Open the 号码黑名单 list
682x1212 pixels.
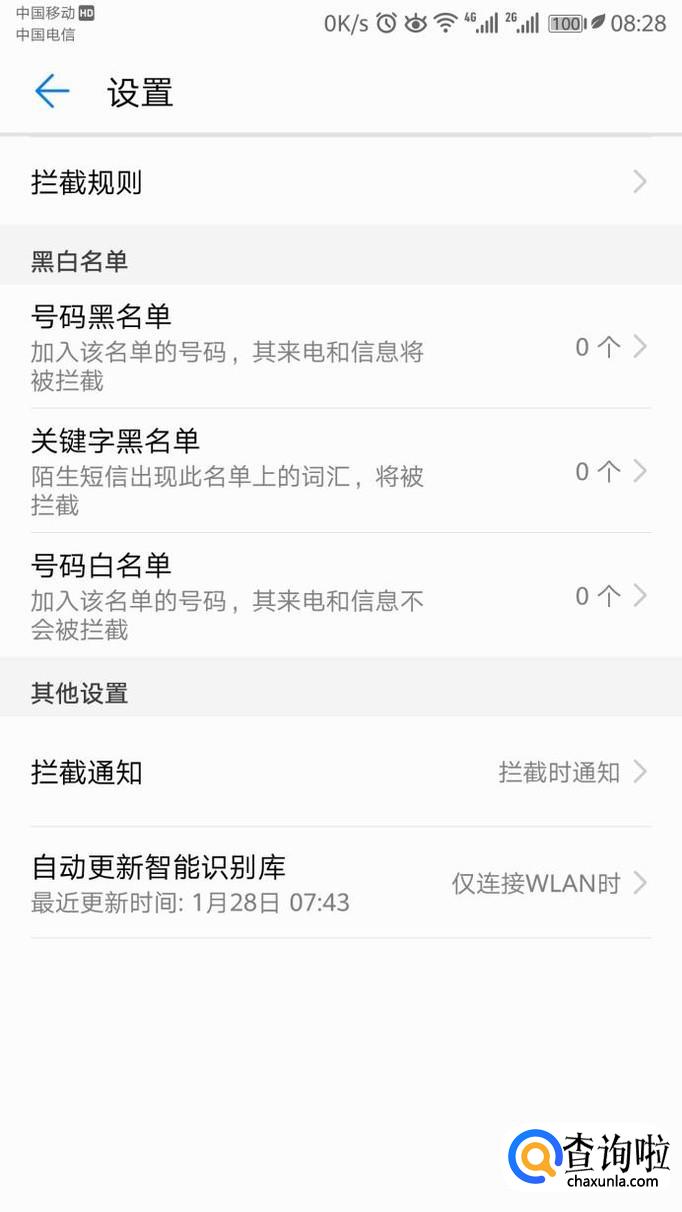(x=340, y=347)
